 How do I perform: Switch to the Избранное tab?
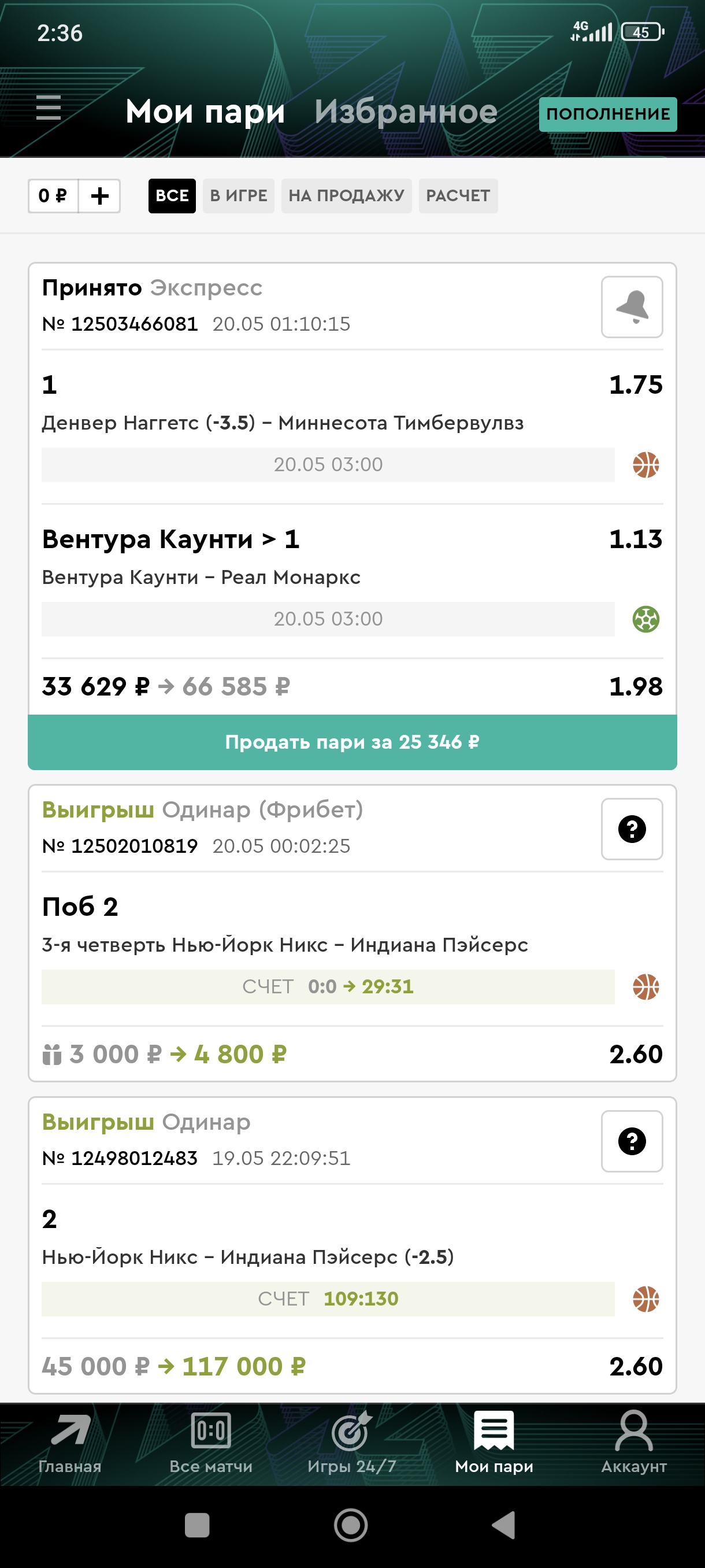point(406,112)
